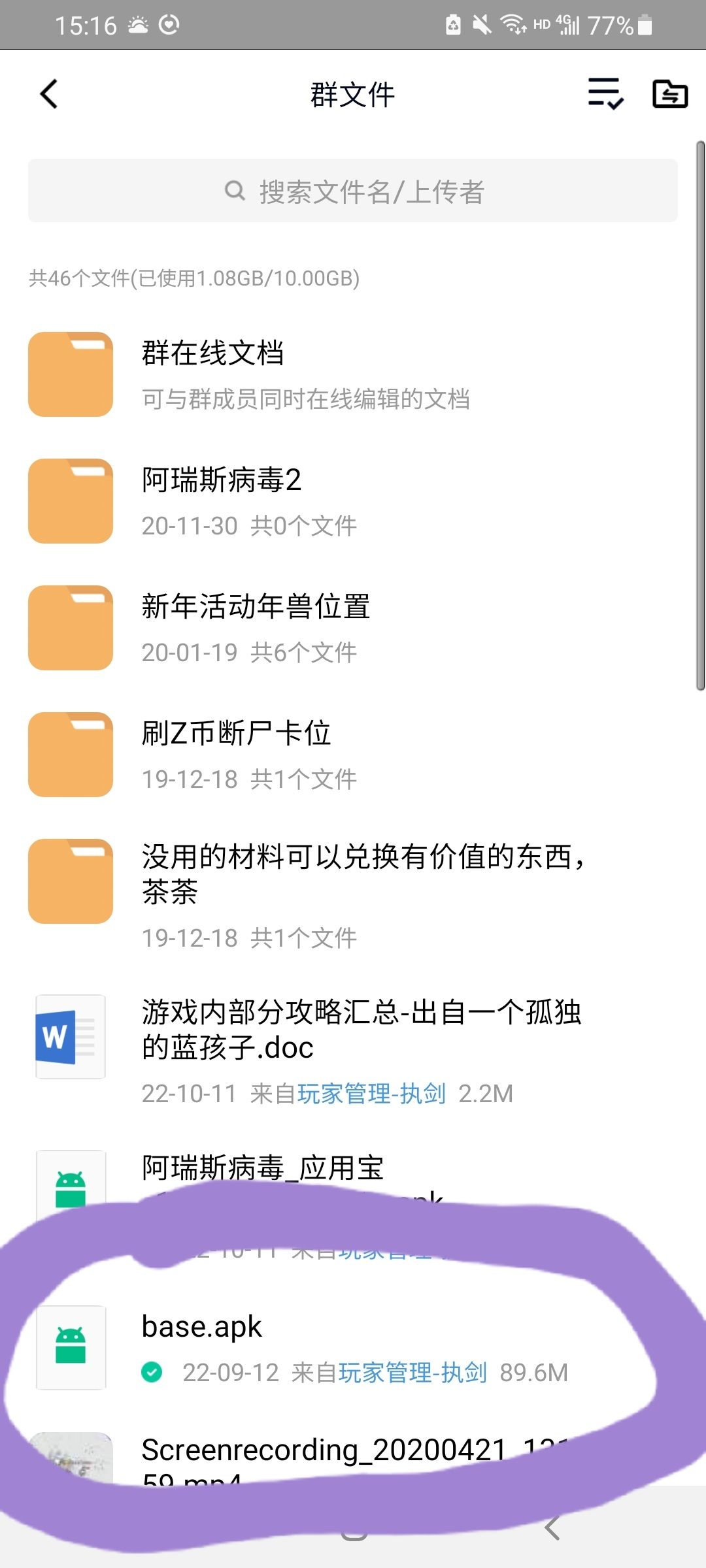The image size is (706, 1568).
Task: View uploader 玩家管理-执剑 of base.apk
Action: 412,1373
